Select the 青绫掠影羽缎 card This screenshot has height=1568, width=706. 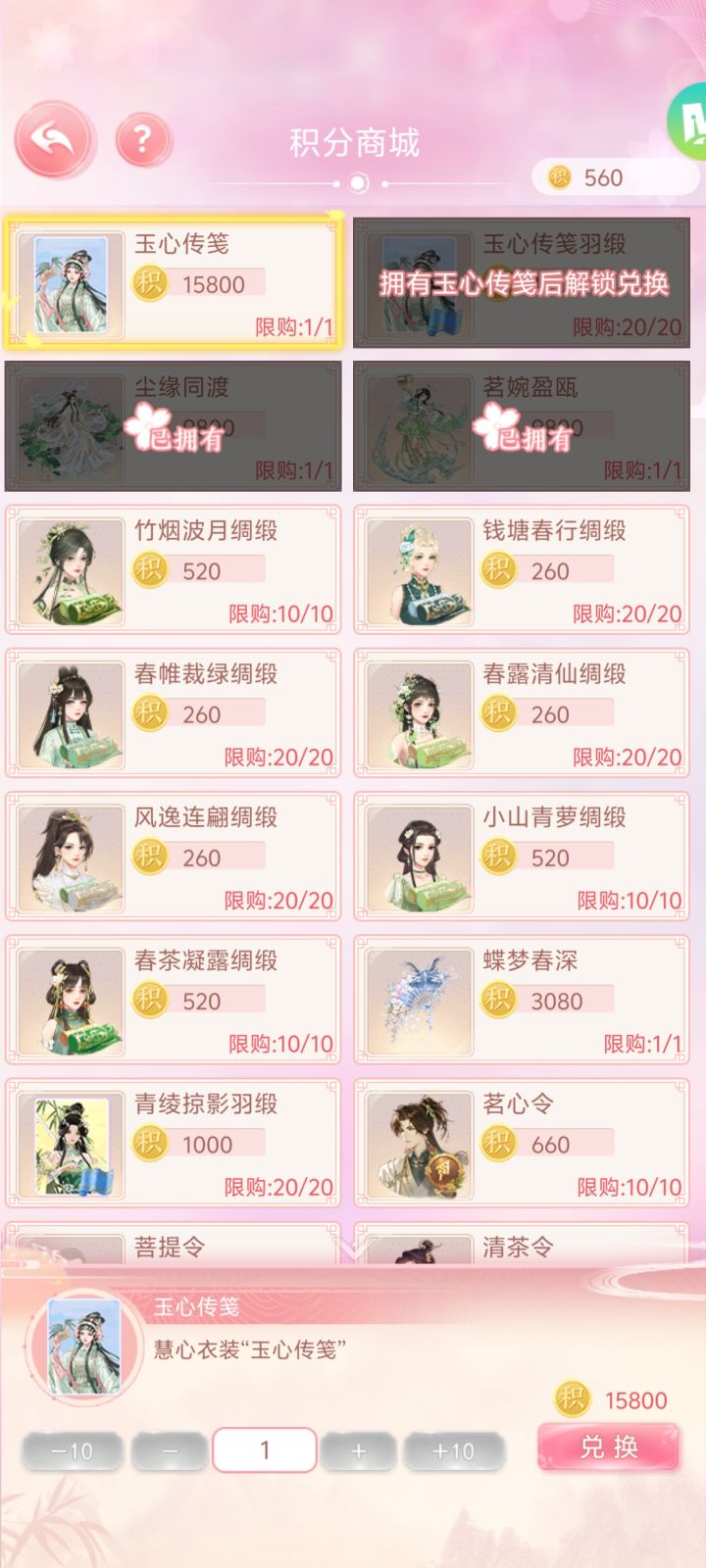pyautogui.click(x=175, y=1144)
